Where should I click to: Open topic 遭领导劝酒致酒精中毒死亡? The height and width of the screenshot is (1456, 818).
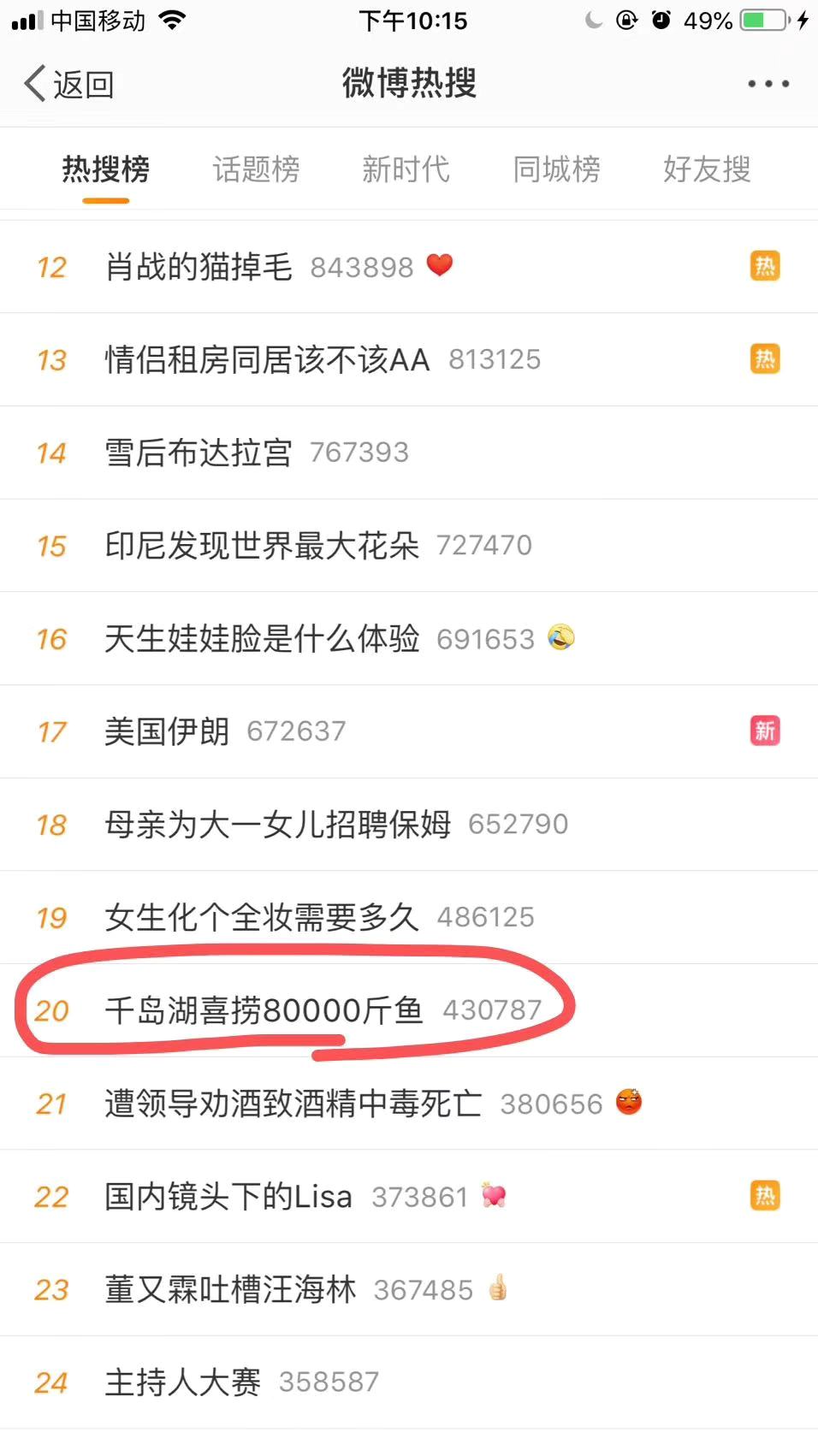pos(409,1104)
